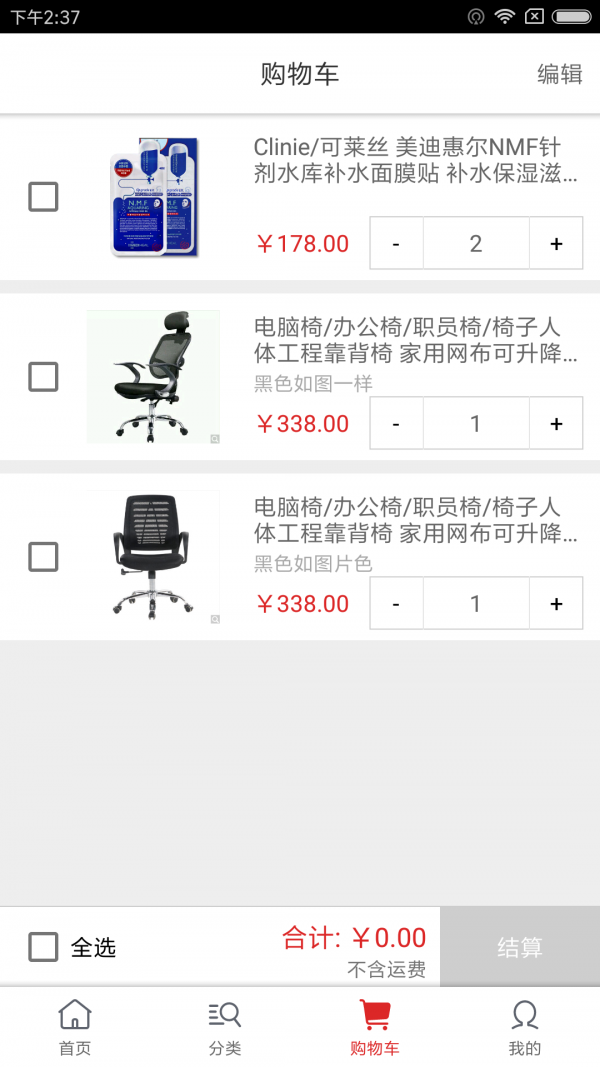Enable 全选 to select all items
The width and height of the screenshot is (600, 1067).
(43, 946)
